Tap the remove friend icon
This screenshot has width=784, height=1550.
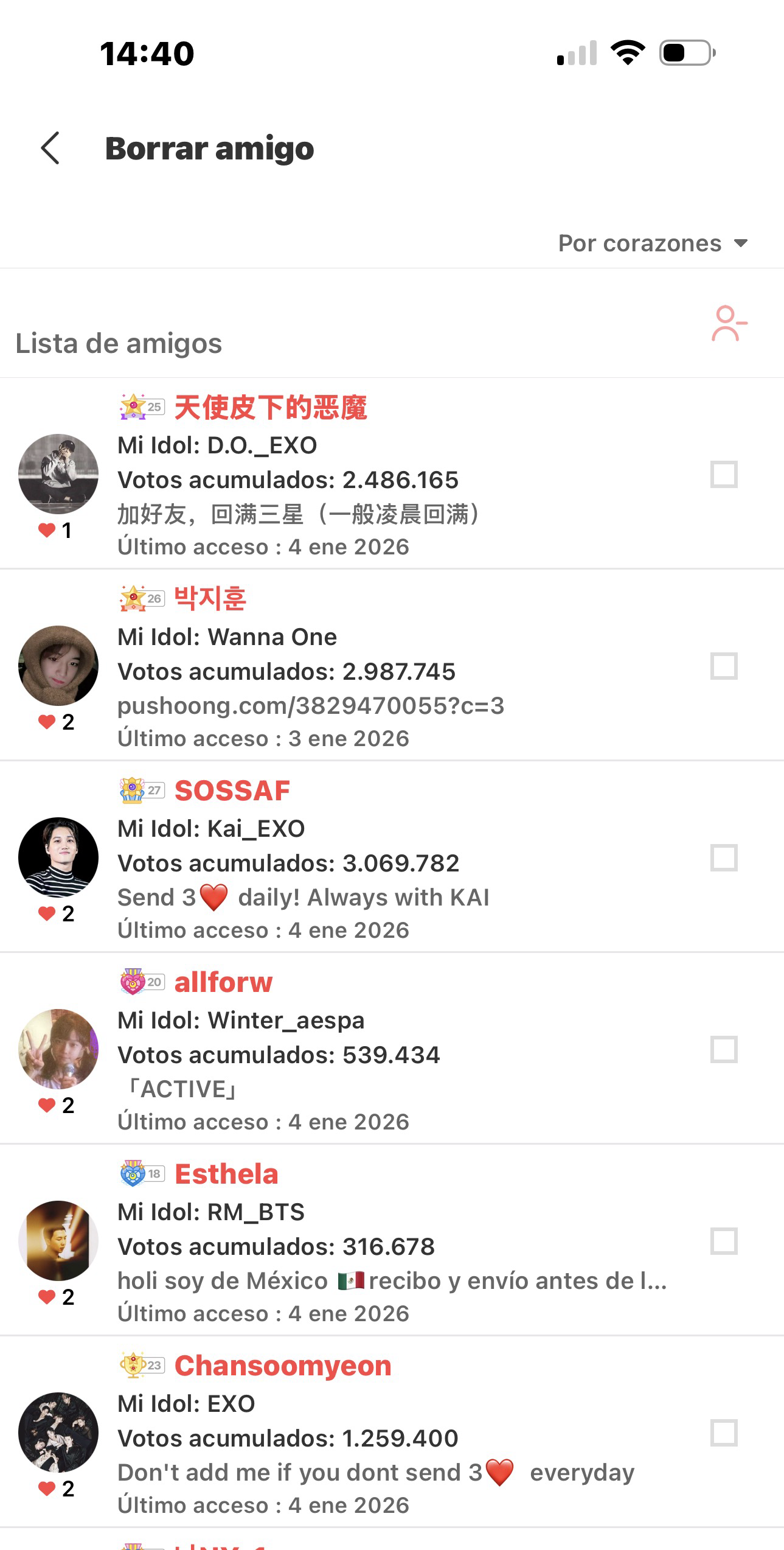coord(729,323)
